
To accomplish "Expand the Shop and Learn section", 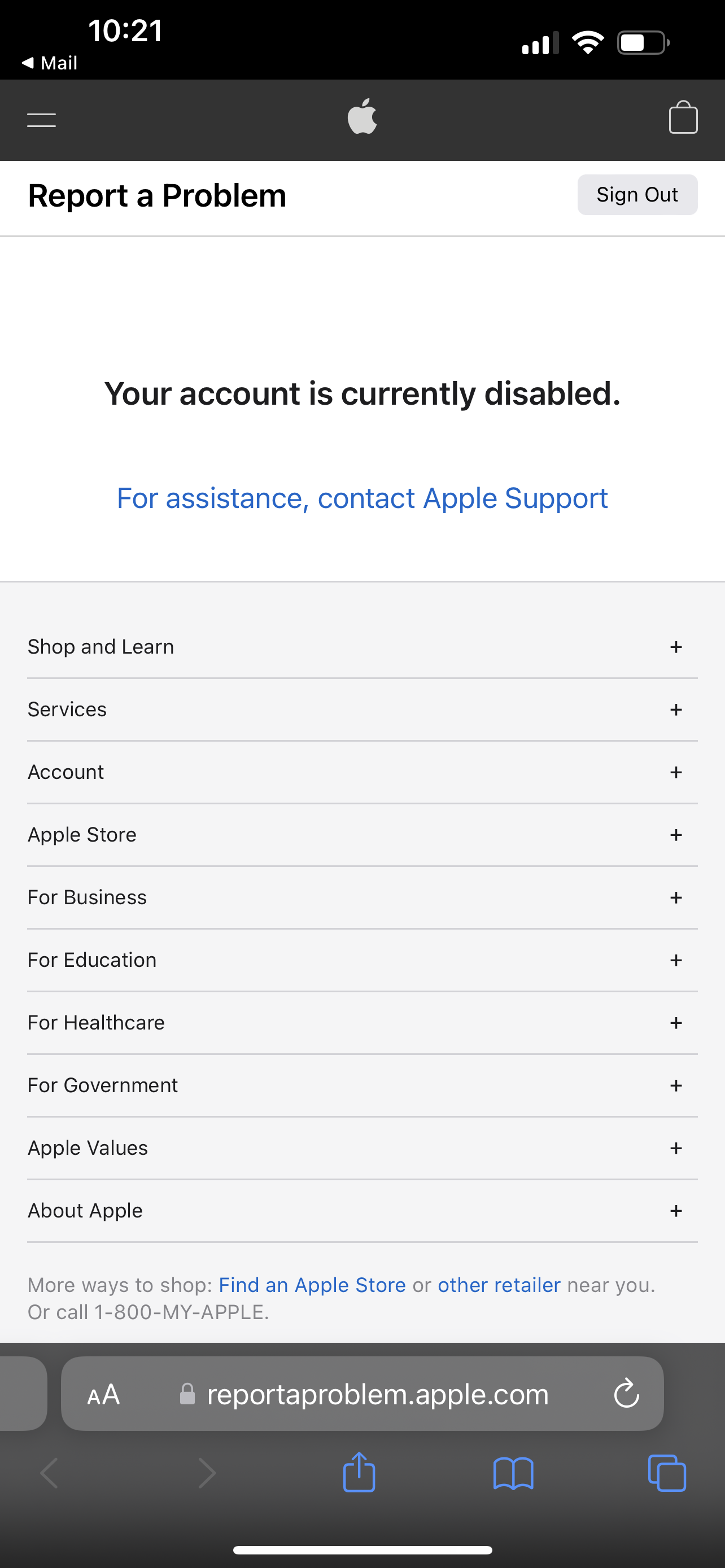I will coord(676,647).
